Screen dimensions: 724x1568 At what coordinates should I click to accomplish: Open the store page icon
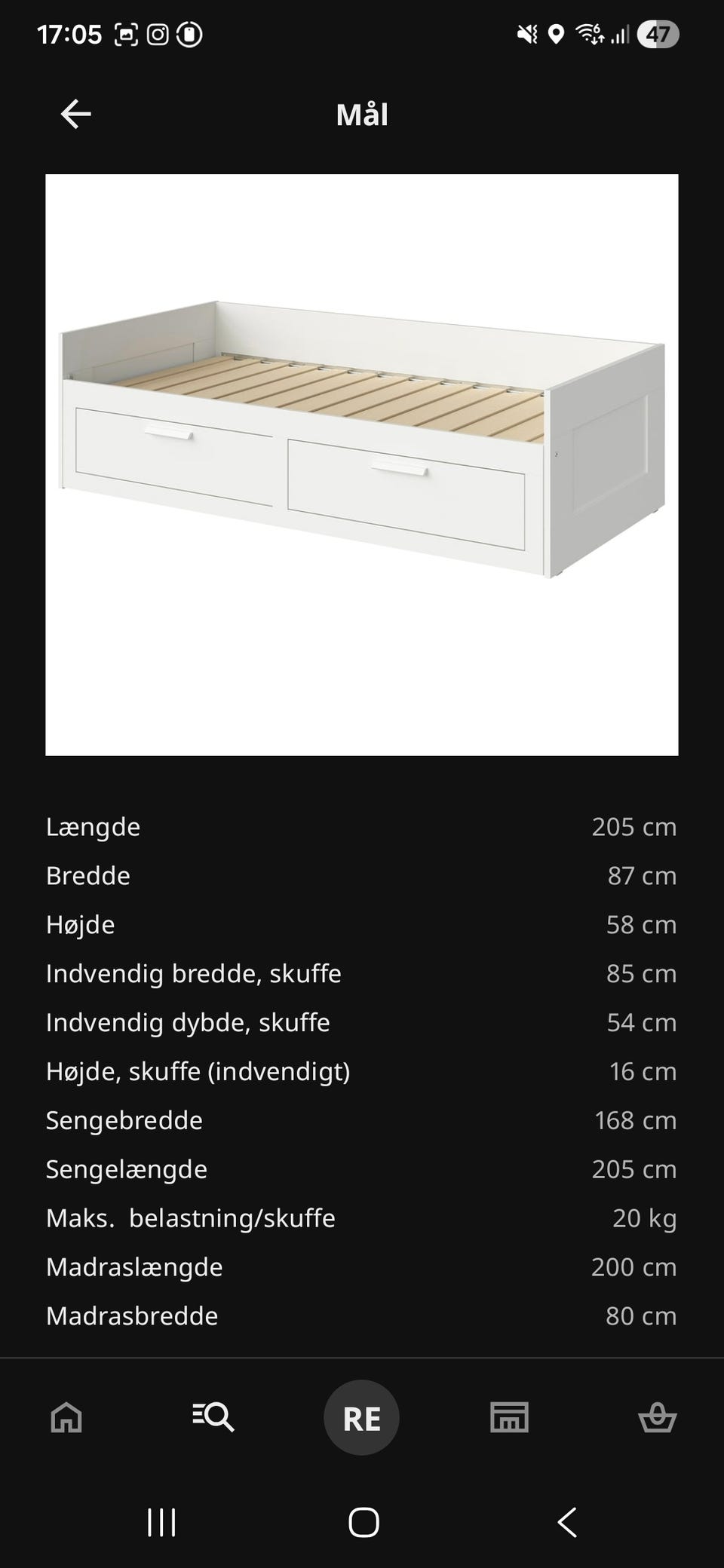click(509, 1417)
